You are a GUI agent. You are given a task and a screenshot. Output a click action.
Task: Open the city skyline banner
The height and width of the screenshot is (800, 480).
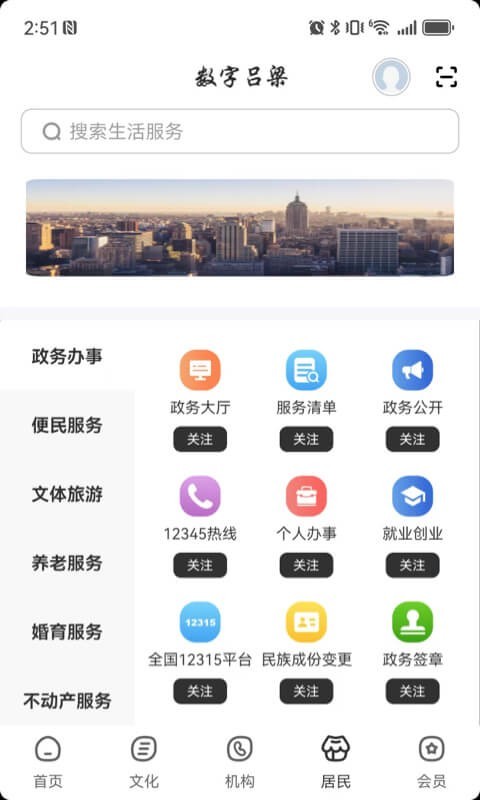tap(240, 228)
